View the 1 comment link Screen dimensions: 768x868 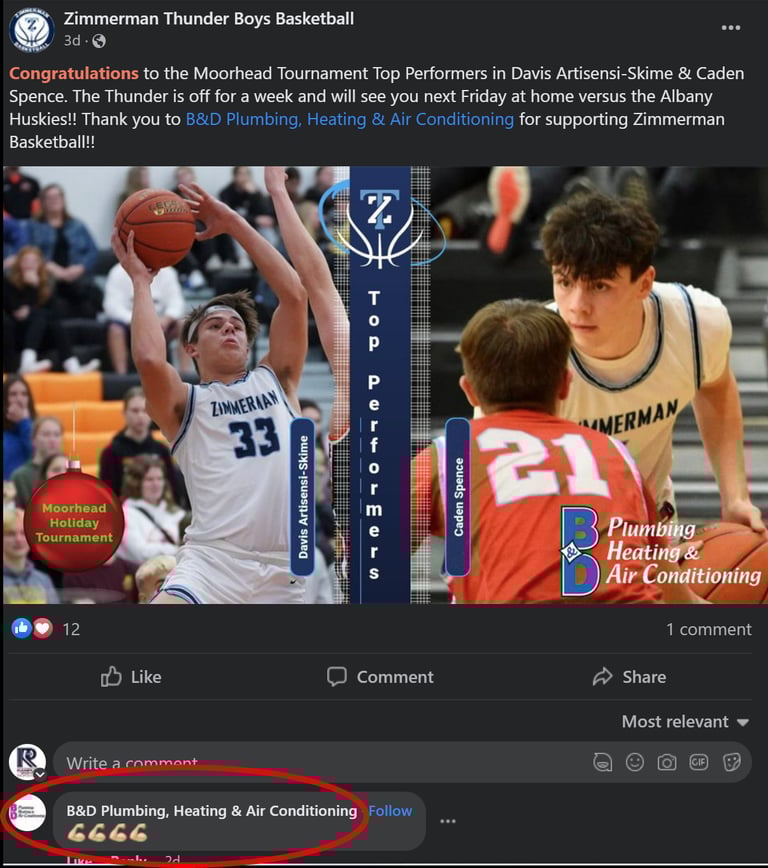click(708, 629)
